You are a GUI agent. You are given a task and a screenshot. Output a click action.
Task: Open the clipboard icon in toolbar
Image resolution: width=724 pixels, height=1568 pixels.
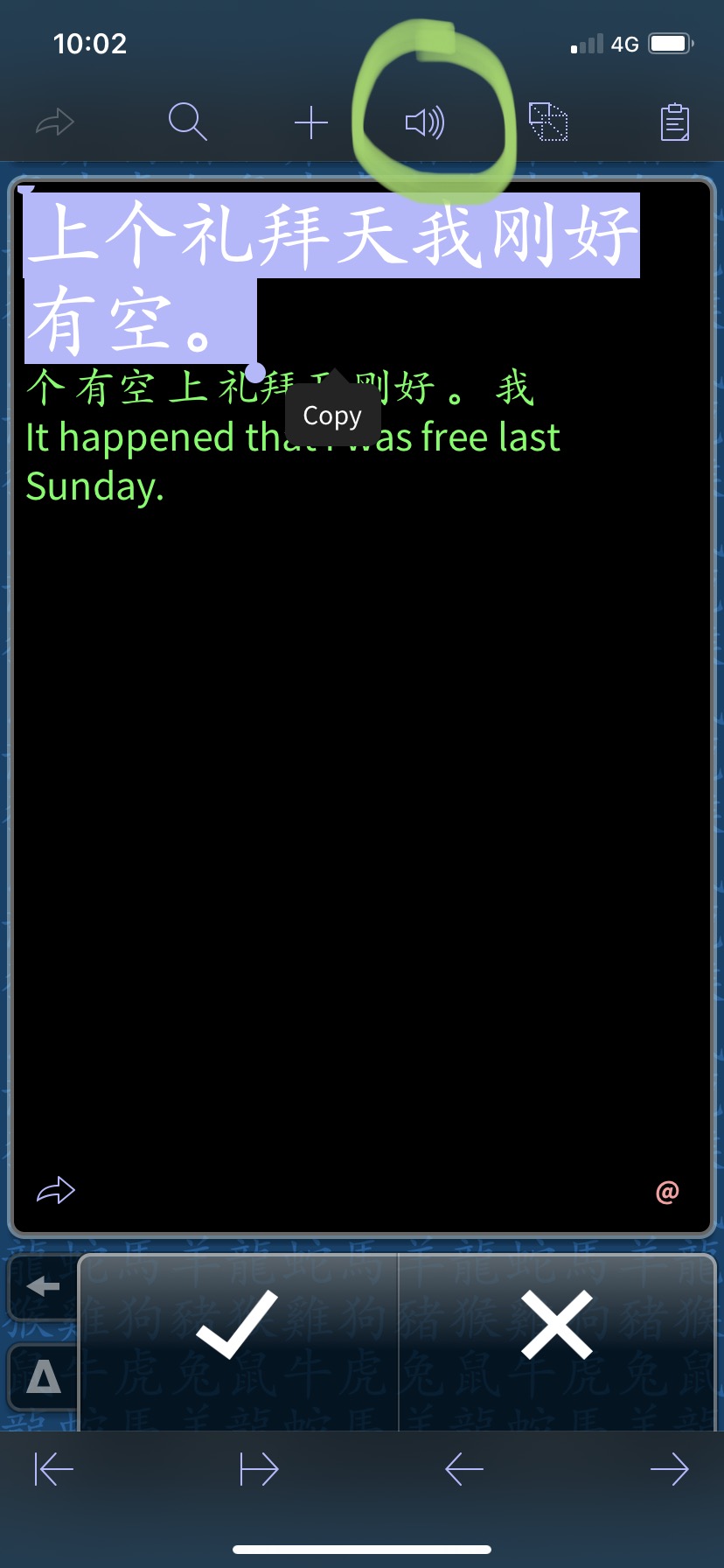pyautogui.click(x=674, y=122)
